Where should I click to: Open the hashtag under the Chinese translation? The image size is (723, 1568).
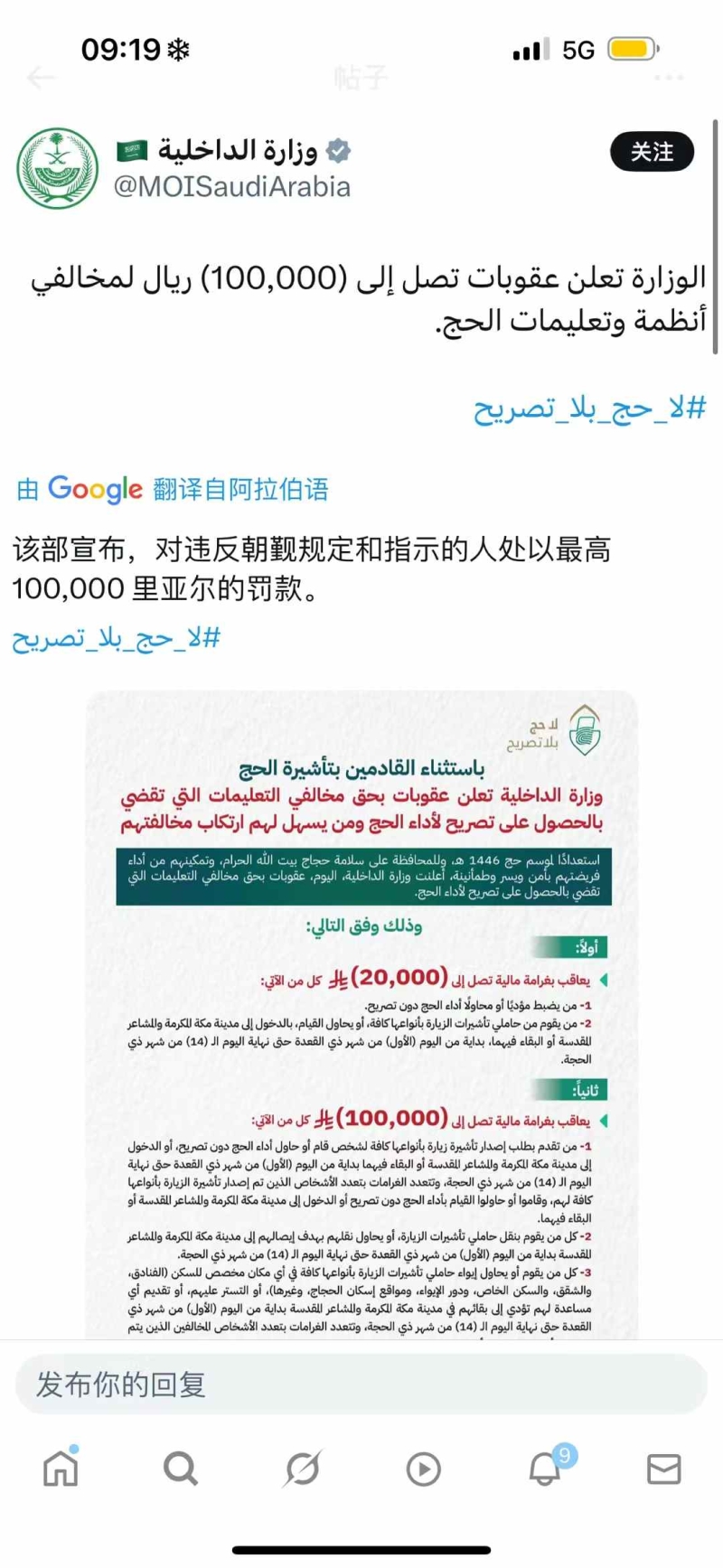click(x=116, y=638)
